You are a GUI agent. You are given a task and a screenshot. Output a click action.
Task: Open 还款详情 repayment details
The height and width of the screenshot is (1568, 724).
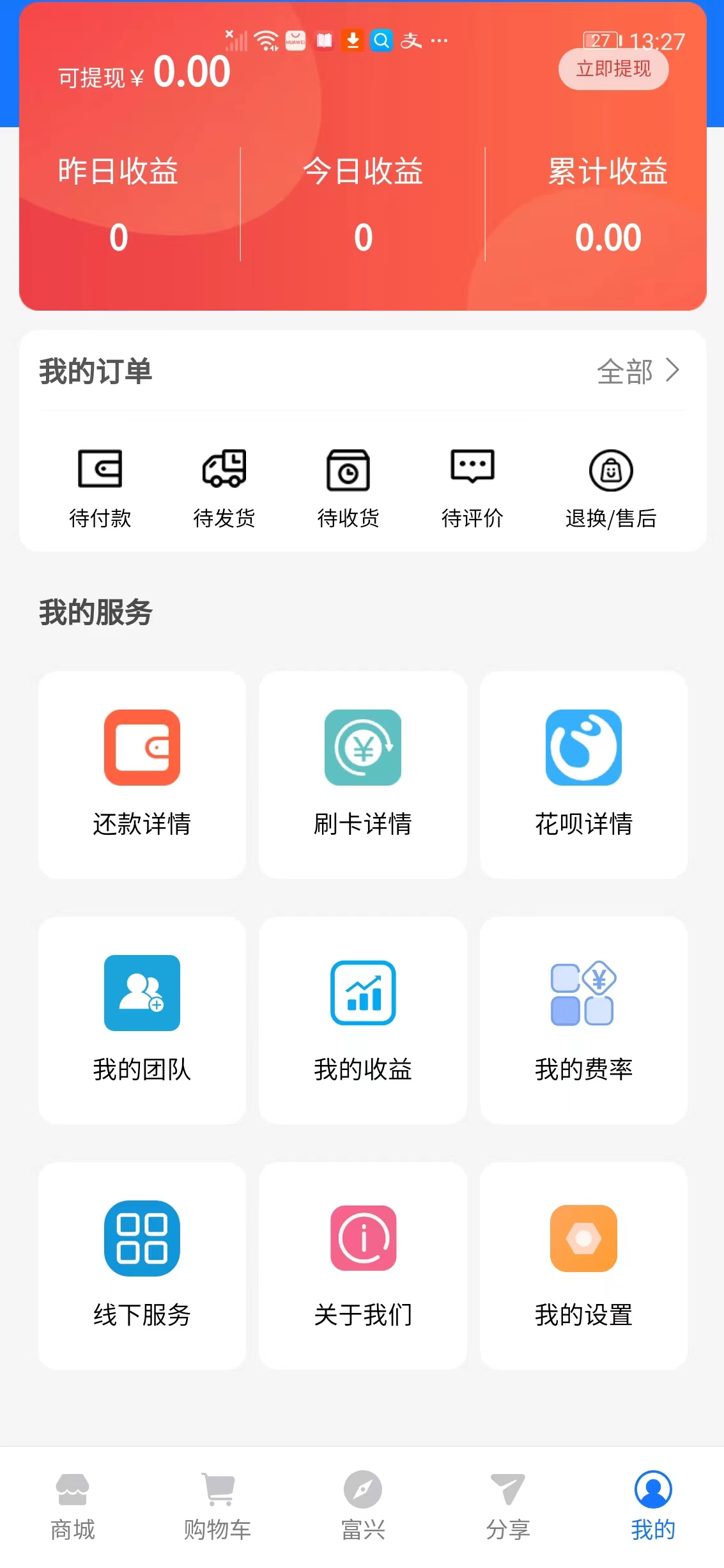[142, 774]
